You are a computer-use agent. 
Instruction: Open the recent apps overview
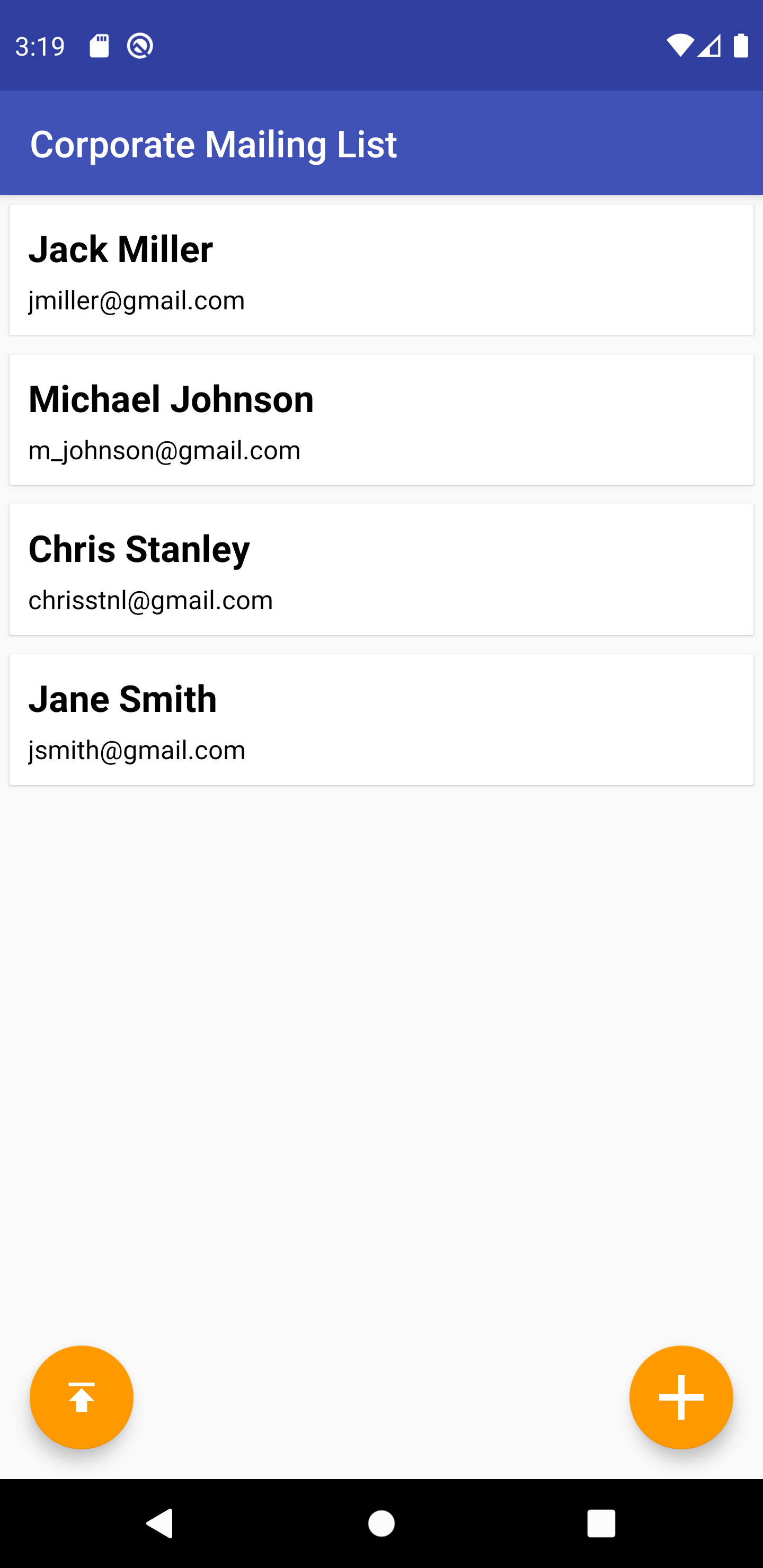pos(601,1524)
